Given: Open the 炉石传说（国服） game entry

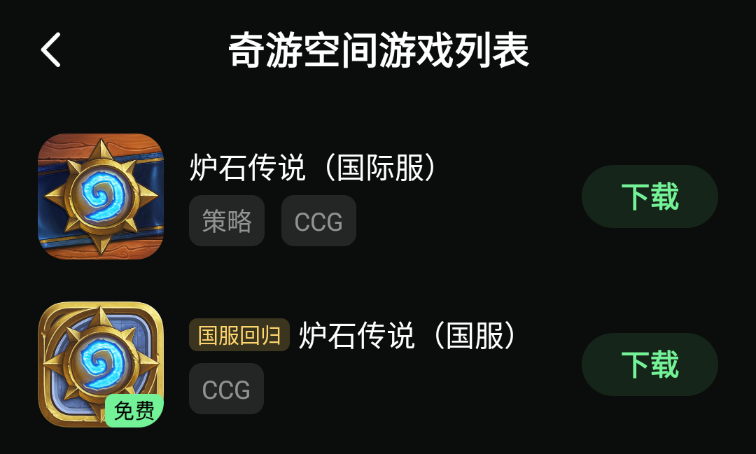Looking at the screenshot, I should pos(408,336).
